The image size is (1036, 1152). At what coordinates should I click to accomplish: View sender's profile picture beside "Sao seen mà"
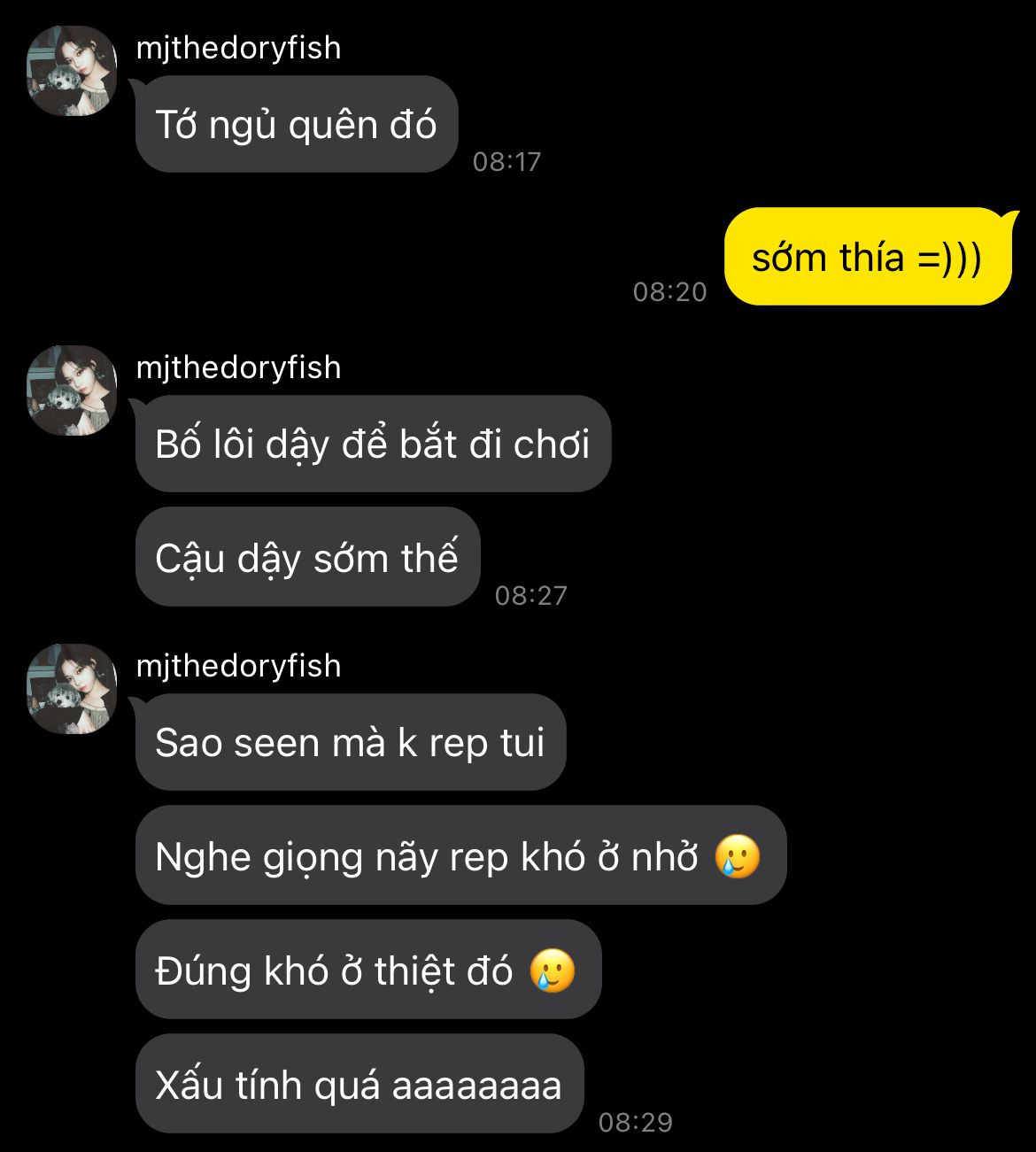(72, 689)
